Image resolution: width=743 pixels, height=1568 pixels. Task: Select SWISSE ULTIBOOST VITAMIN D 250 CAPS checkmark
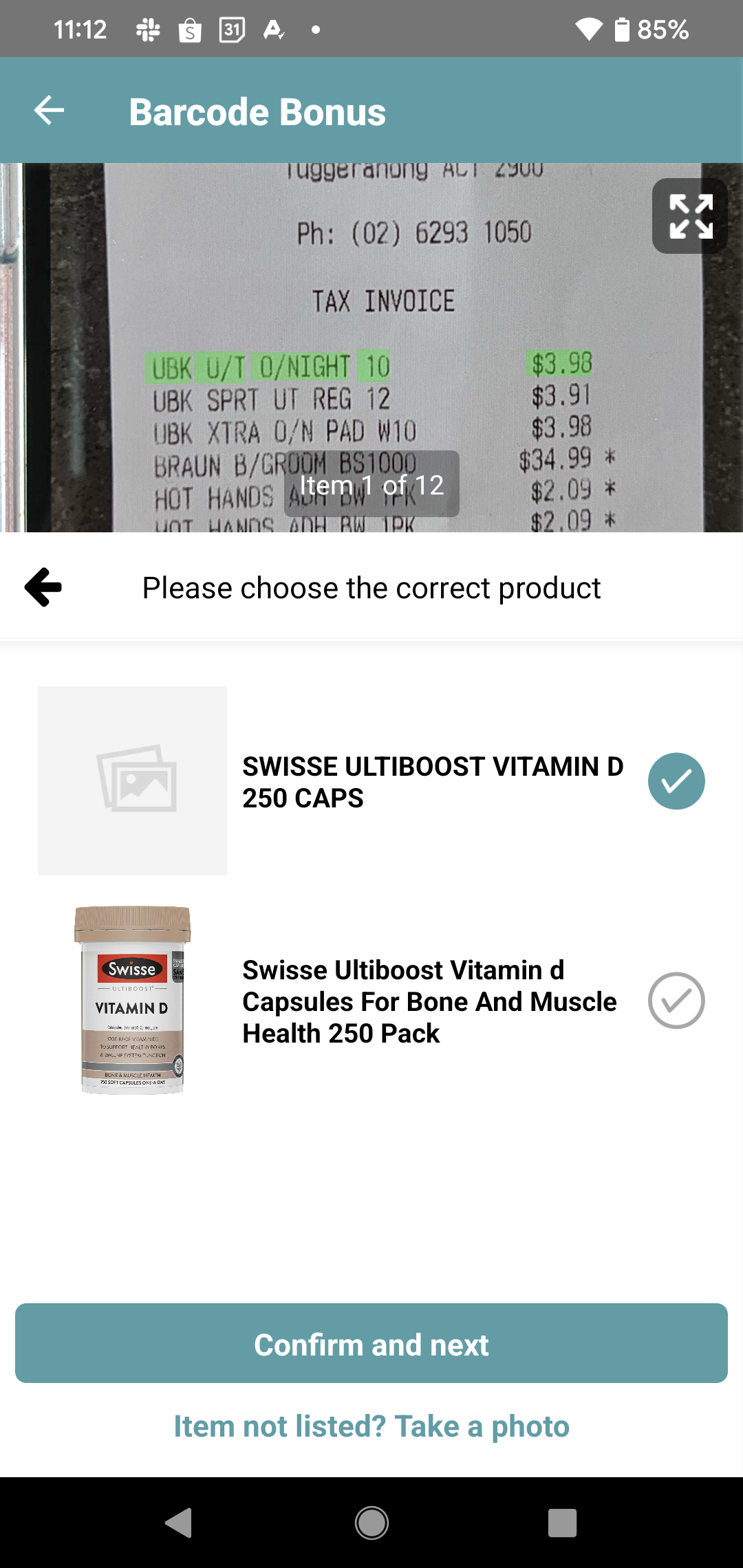pyautogui.click(x=676, y=781)
